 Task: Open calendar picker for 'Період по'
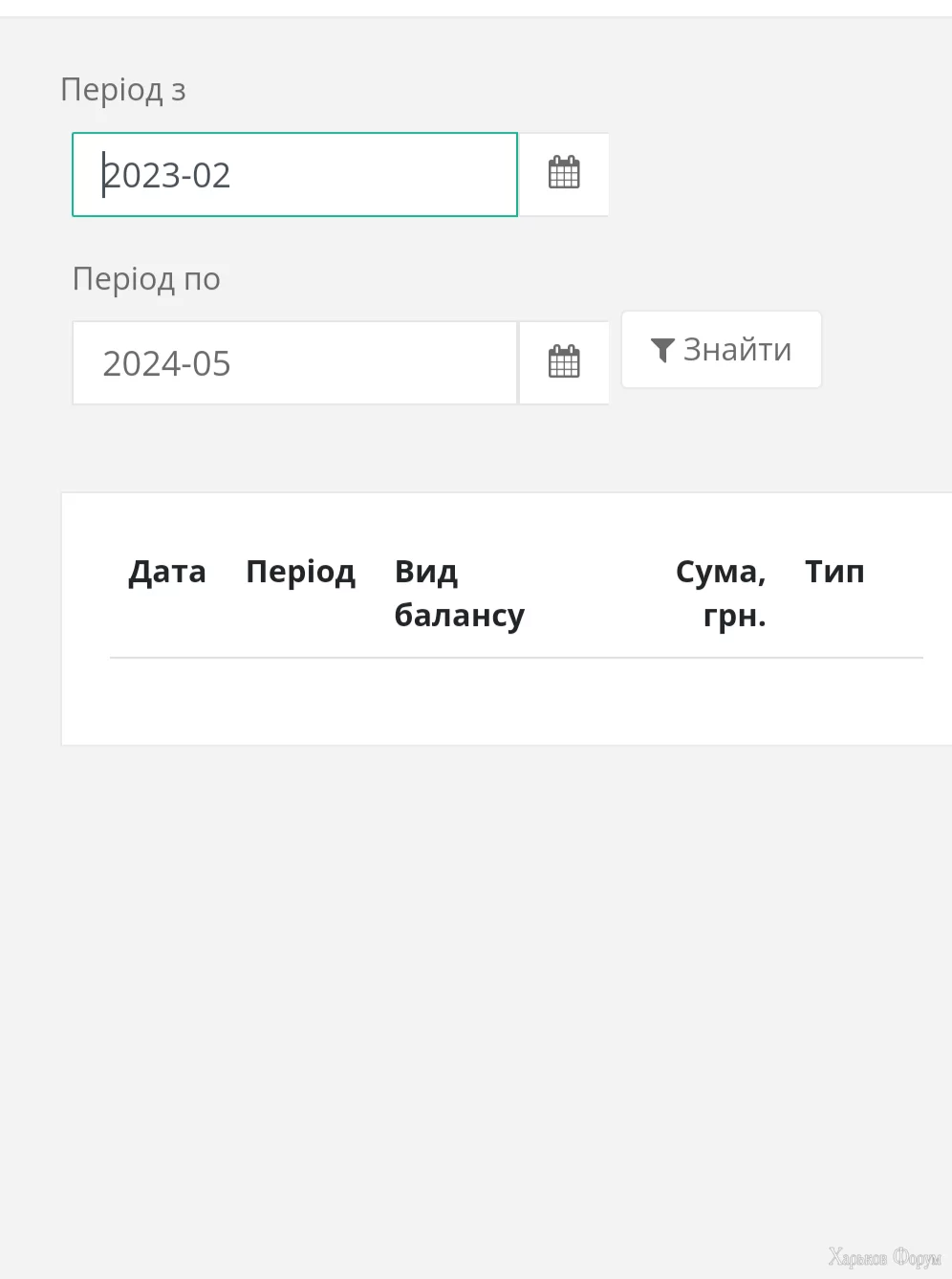(x=564, y=362)
